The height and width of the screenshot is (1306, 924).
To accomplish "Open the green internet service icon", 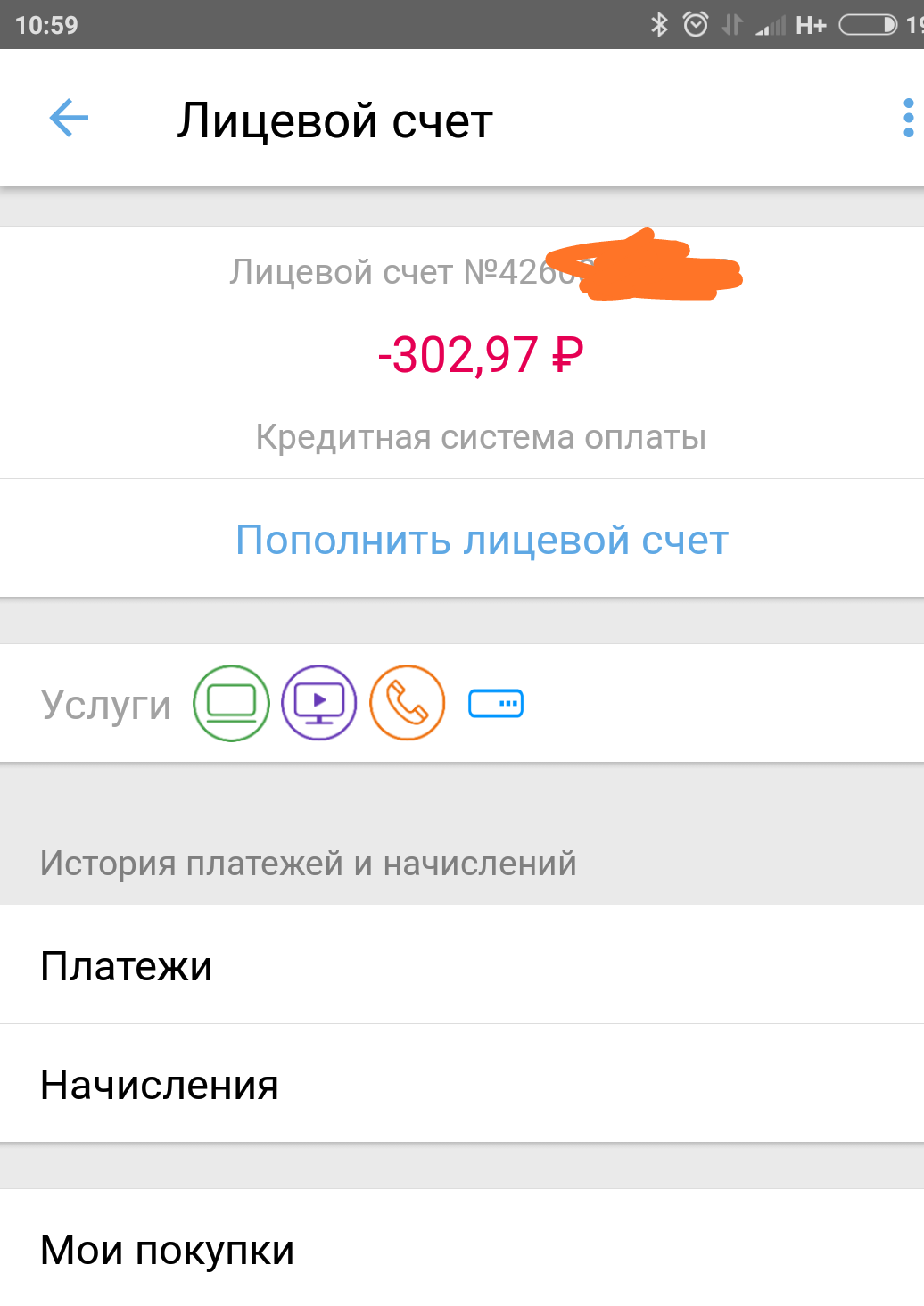I will coord(231,703).
